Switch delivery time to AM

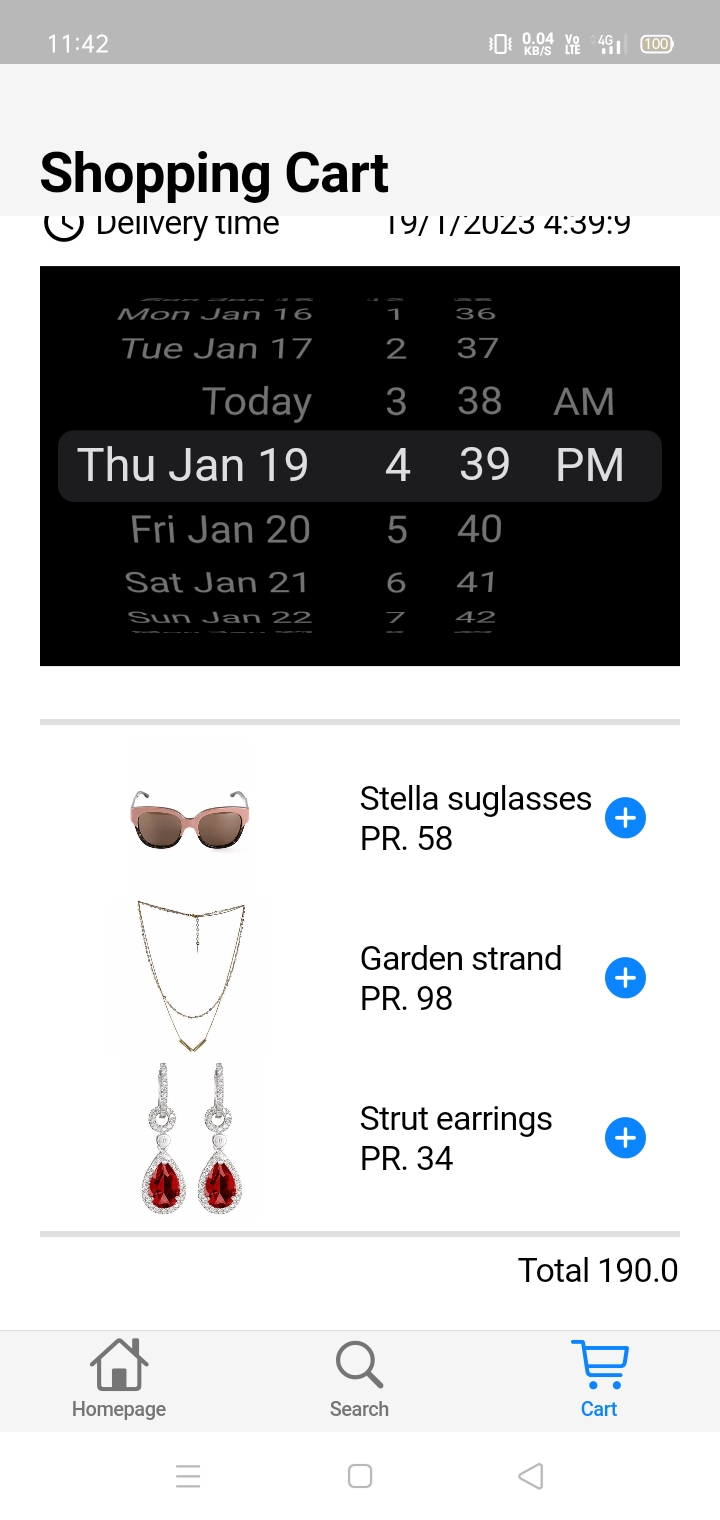coord(583,401)
